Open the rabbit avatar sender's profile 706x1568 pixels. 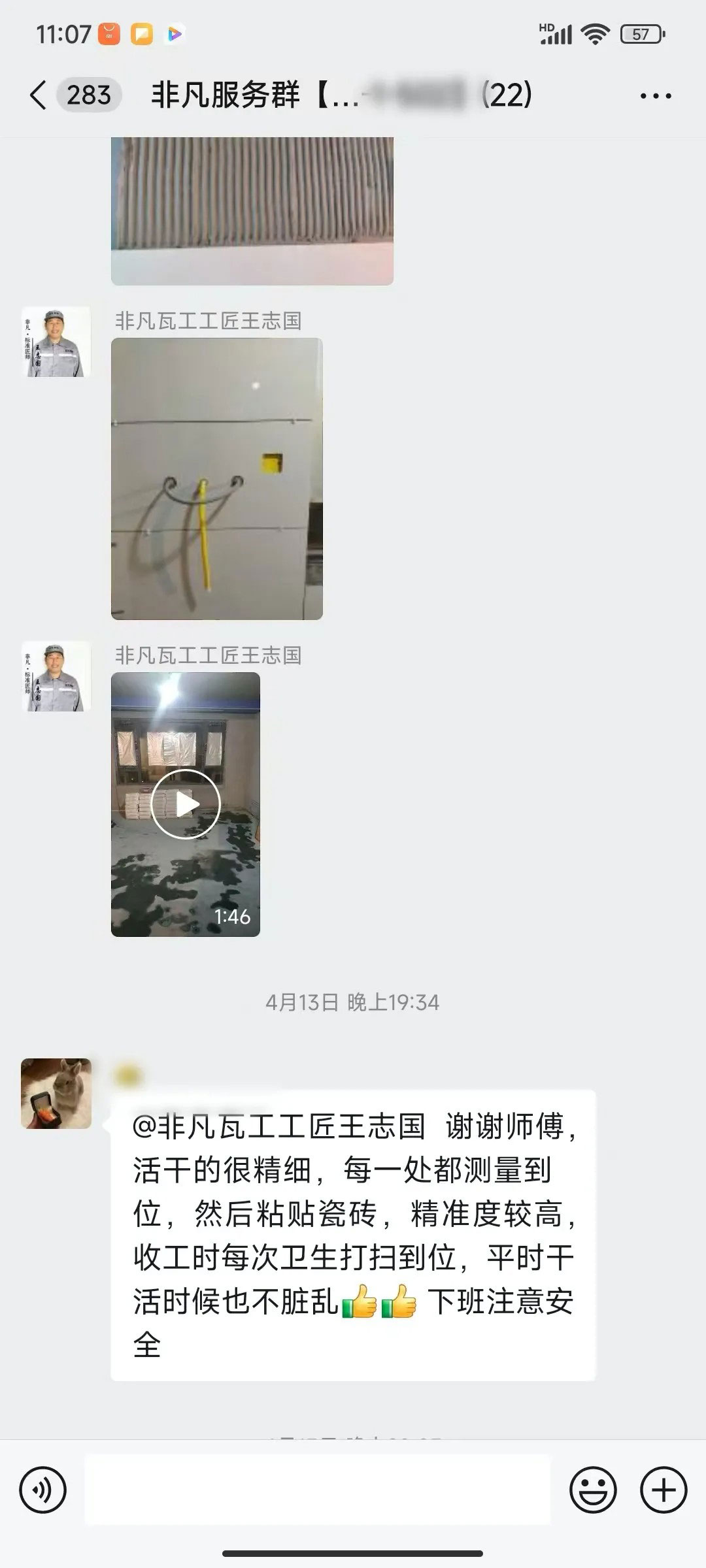pos(56,1094)
